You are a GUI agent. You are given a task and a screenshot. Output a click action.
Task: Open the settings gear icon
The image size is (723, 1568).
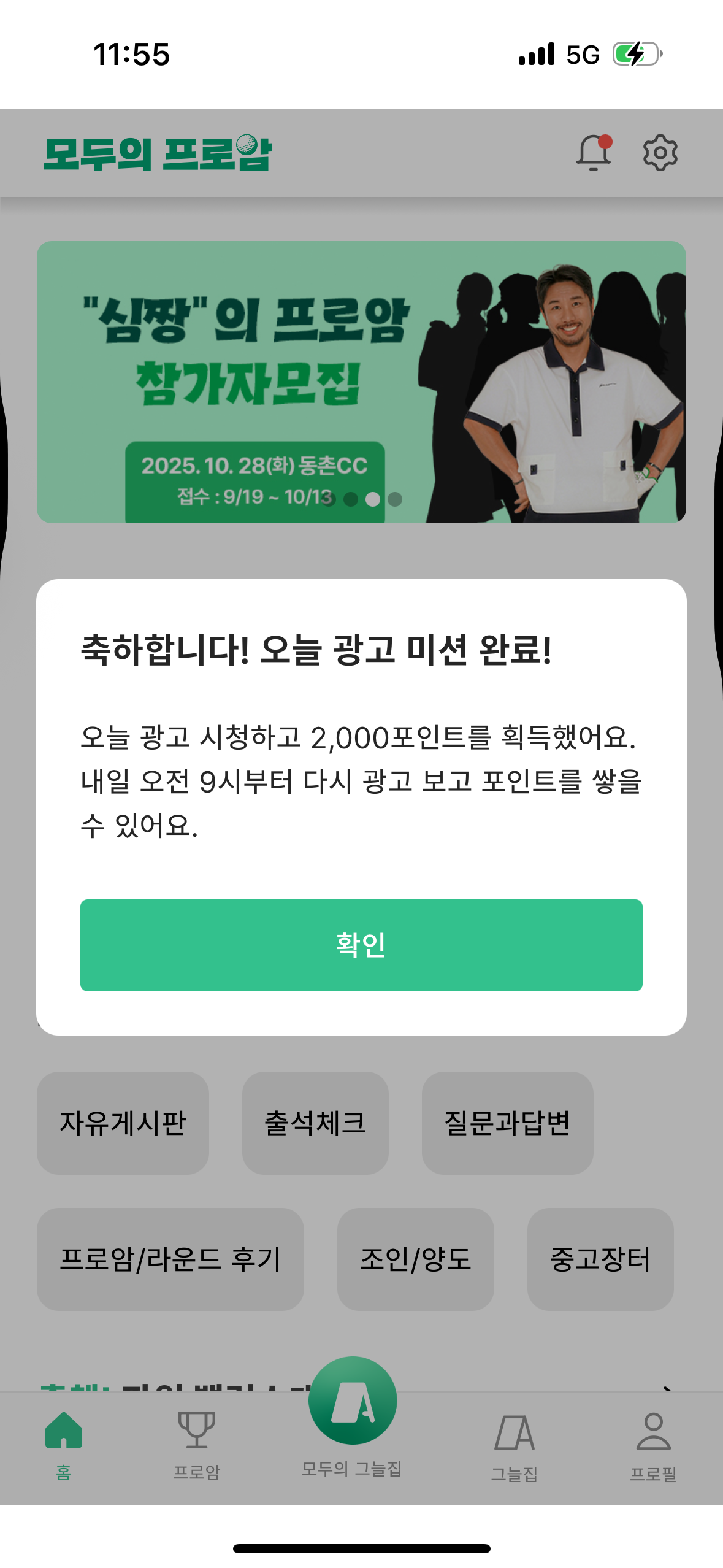click(x=660, y=153)
